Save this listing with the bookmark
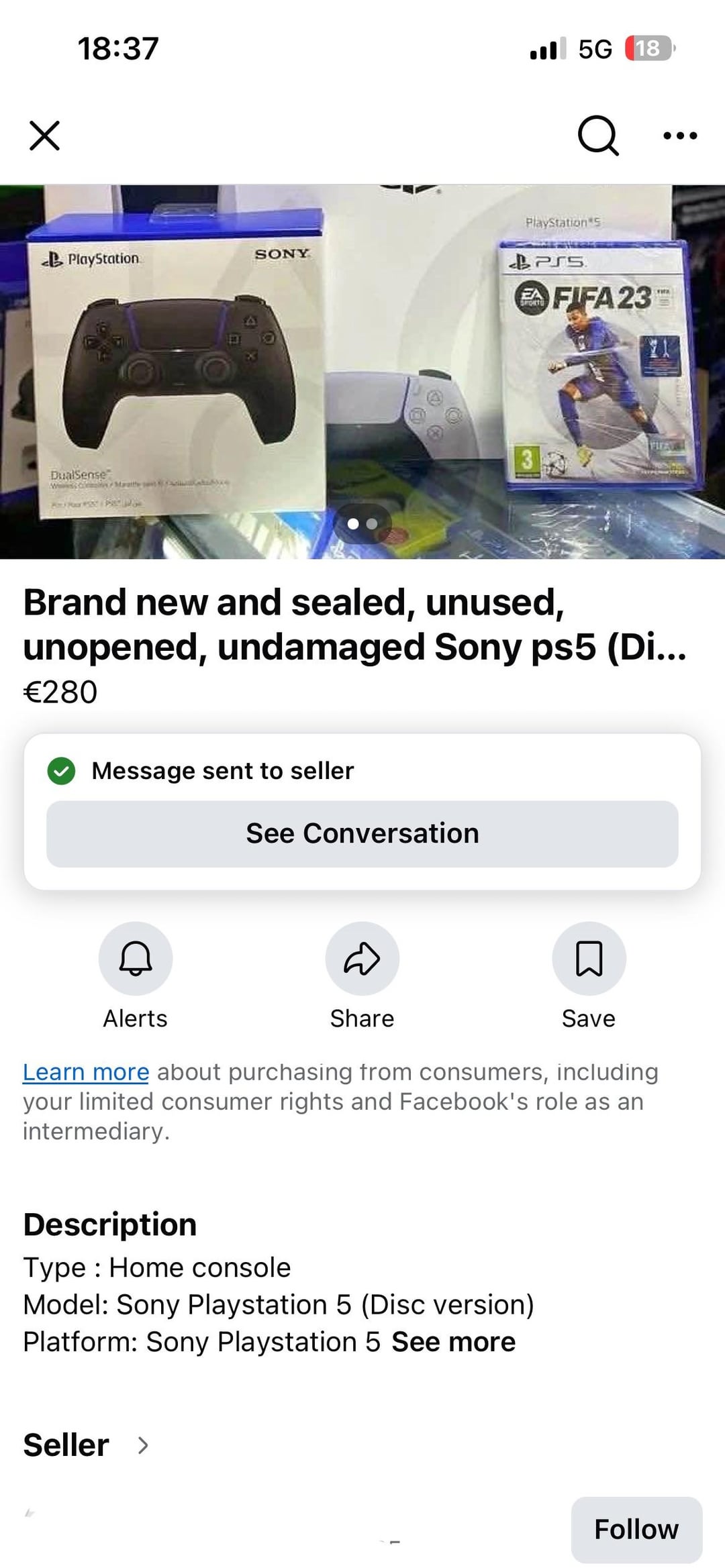 [589, 958]
